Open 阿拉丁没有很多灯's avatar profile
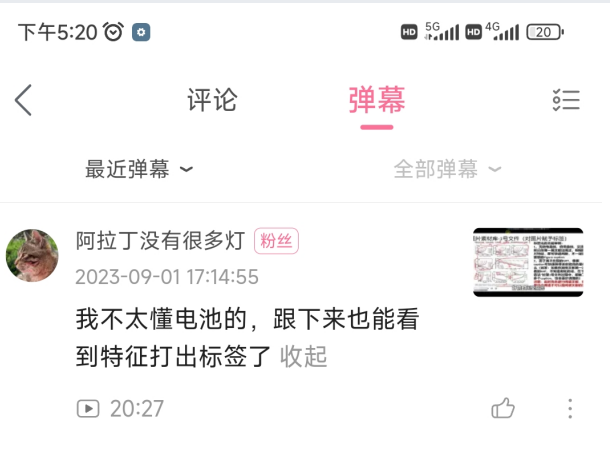The height and width of the screenshot is (450, 610). (x=32, y=255)
